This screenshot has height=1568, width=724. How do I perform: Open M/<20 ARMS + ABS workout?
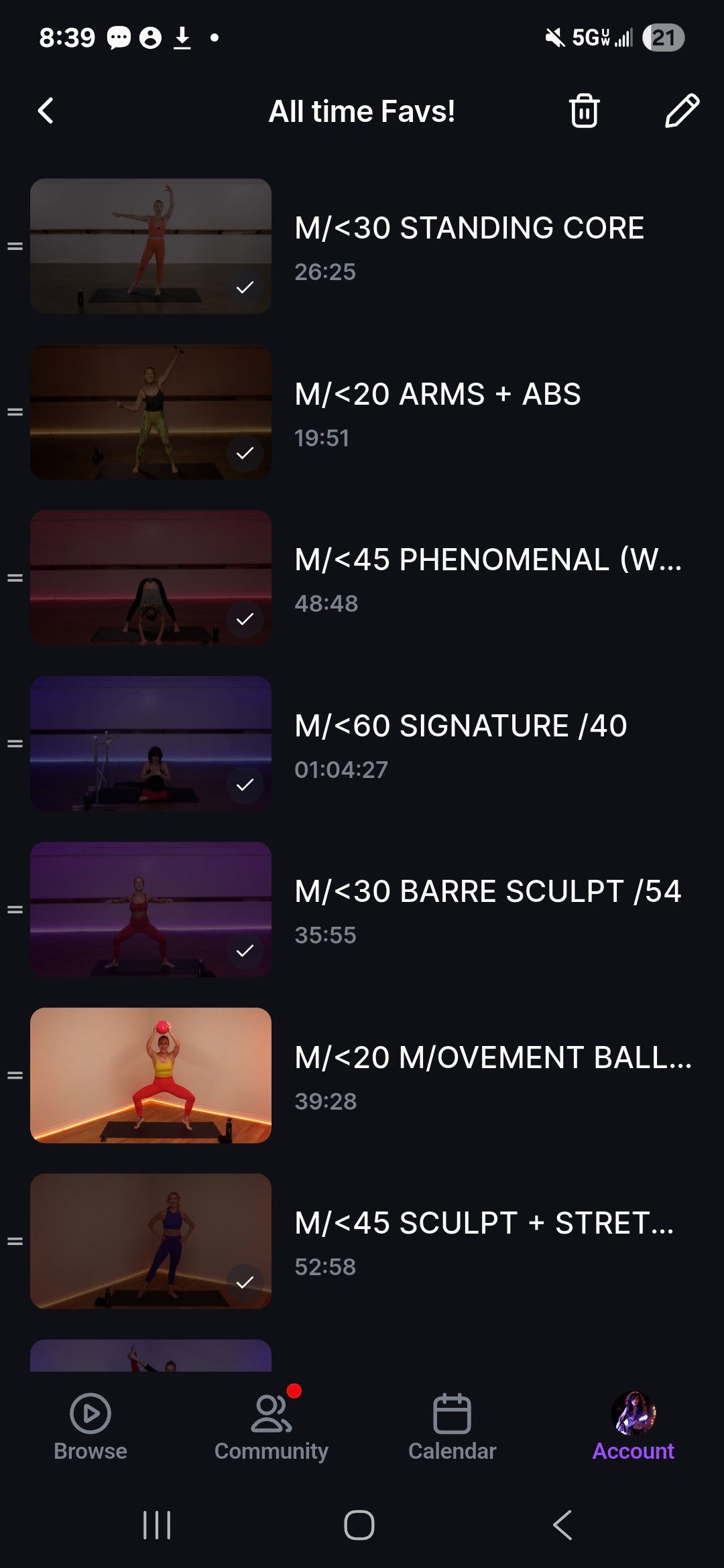[x=437, y=395]
